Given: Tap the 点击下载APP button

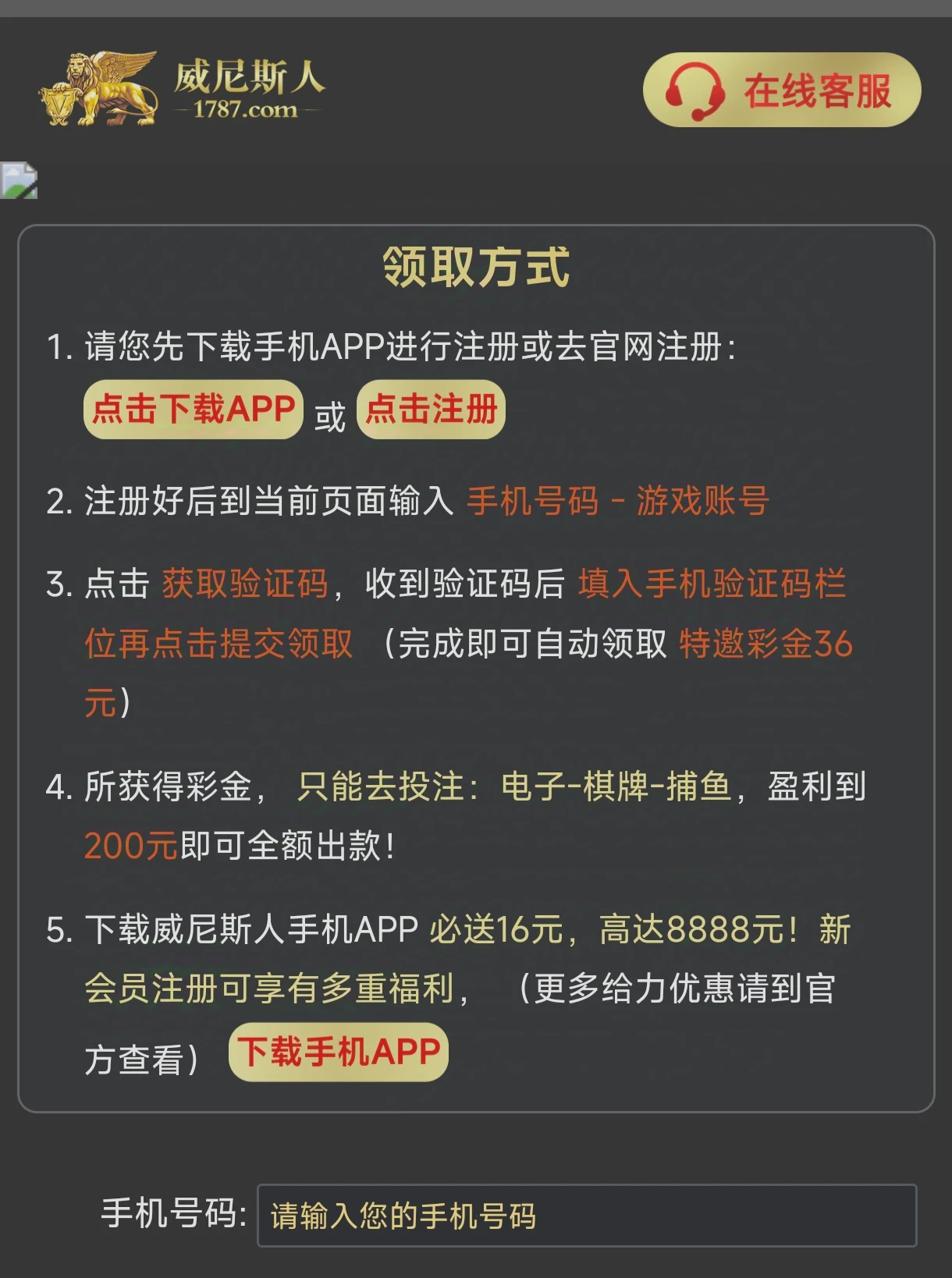Looking at the screenshot, I should click(x=193, y=409).
